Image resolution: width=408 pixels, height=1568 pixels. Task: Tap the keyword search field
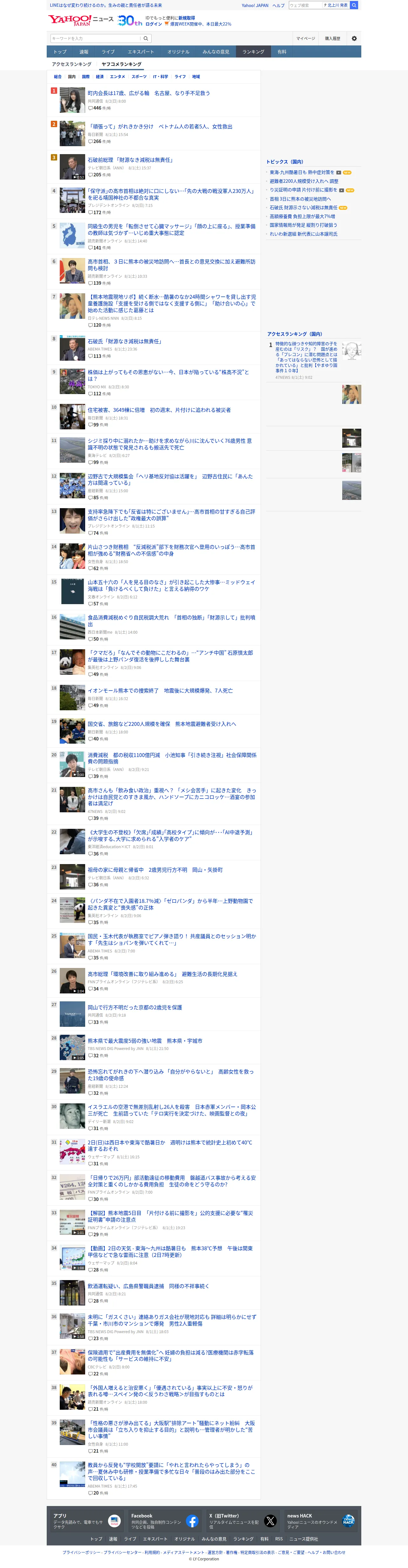96,38
